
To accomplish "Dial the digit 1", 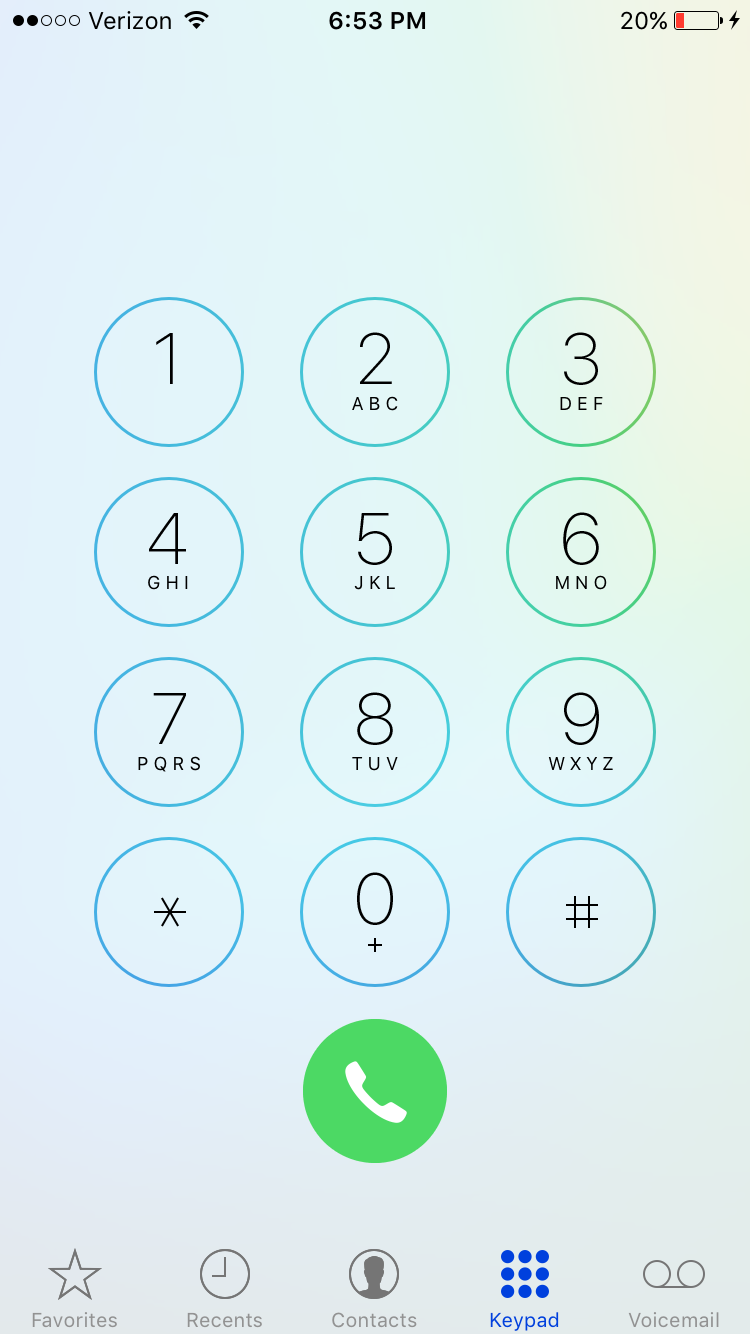I will tap(169, 372).
